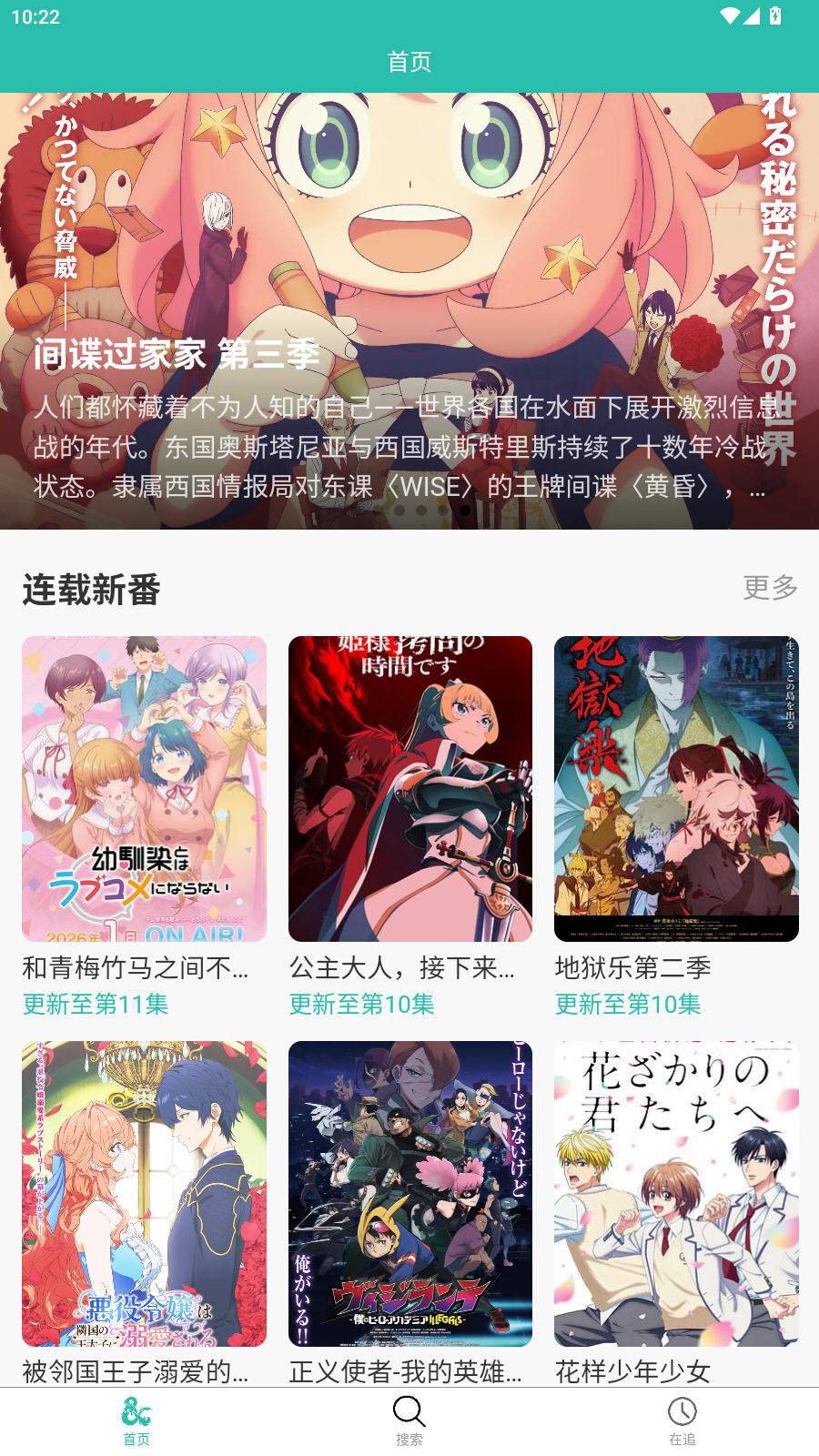Tap the first carousel pagination dot

point(399,511)
